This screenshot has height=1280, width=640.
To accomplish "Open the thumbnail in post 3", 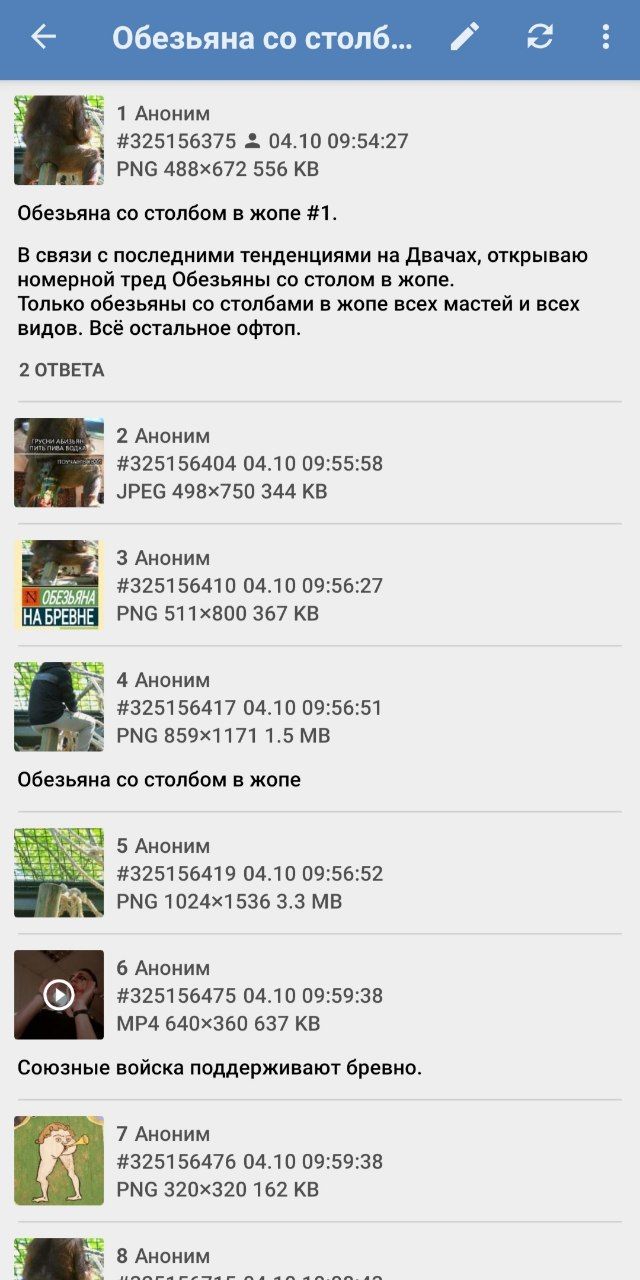I will tap(59, 584).
